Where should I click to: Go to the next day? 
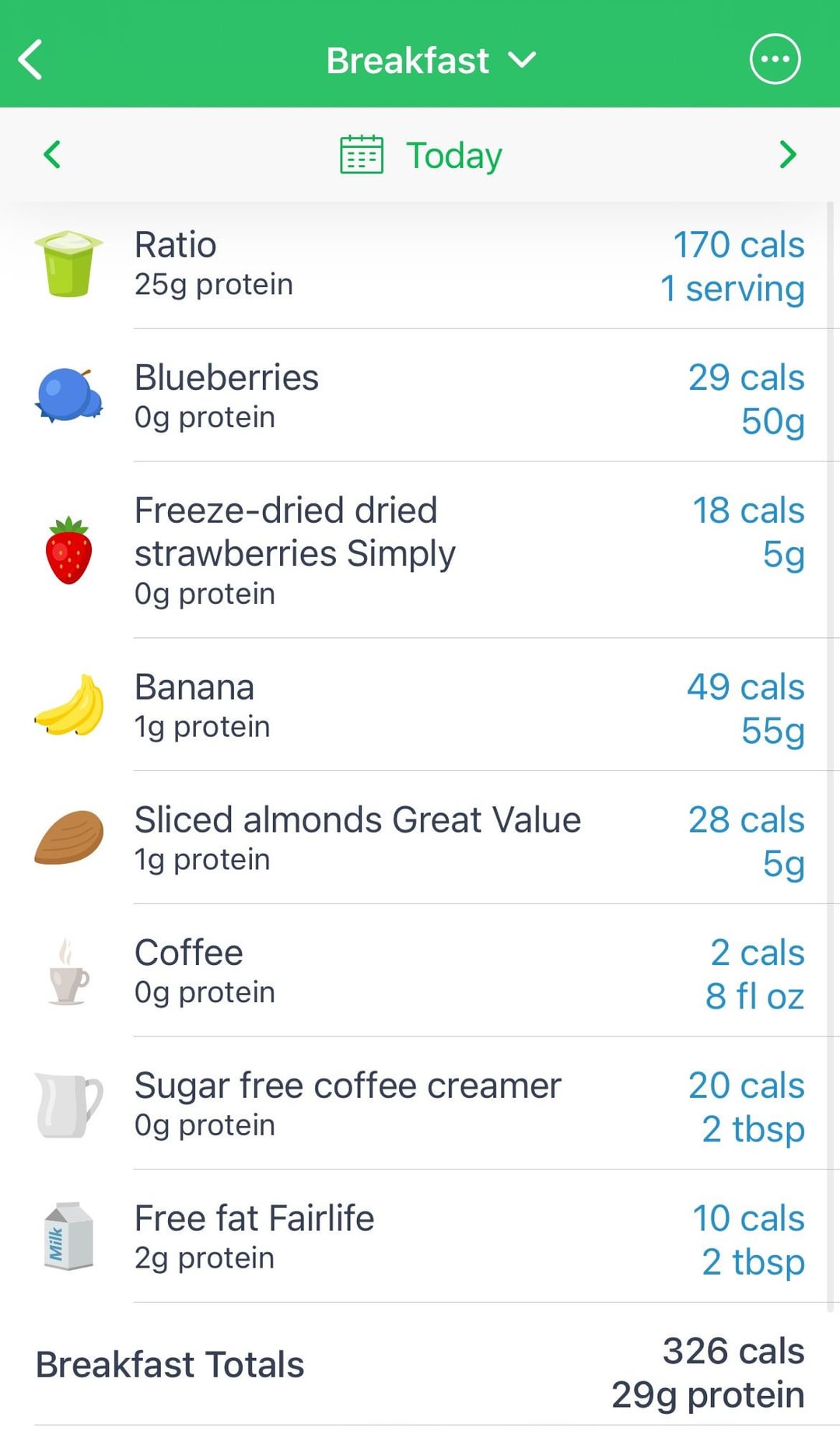[787, 154]
